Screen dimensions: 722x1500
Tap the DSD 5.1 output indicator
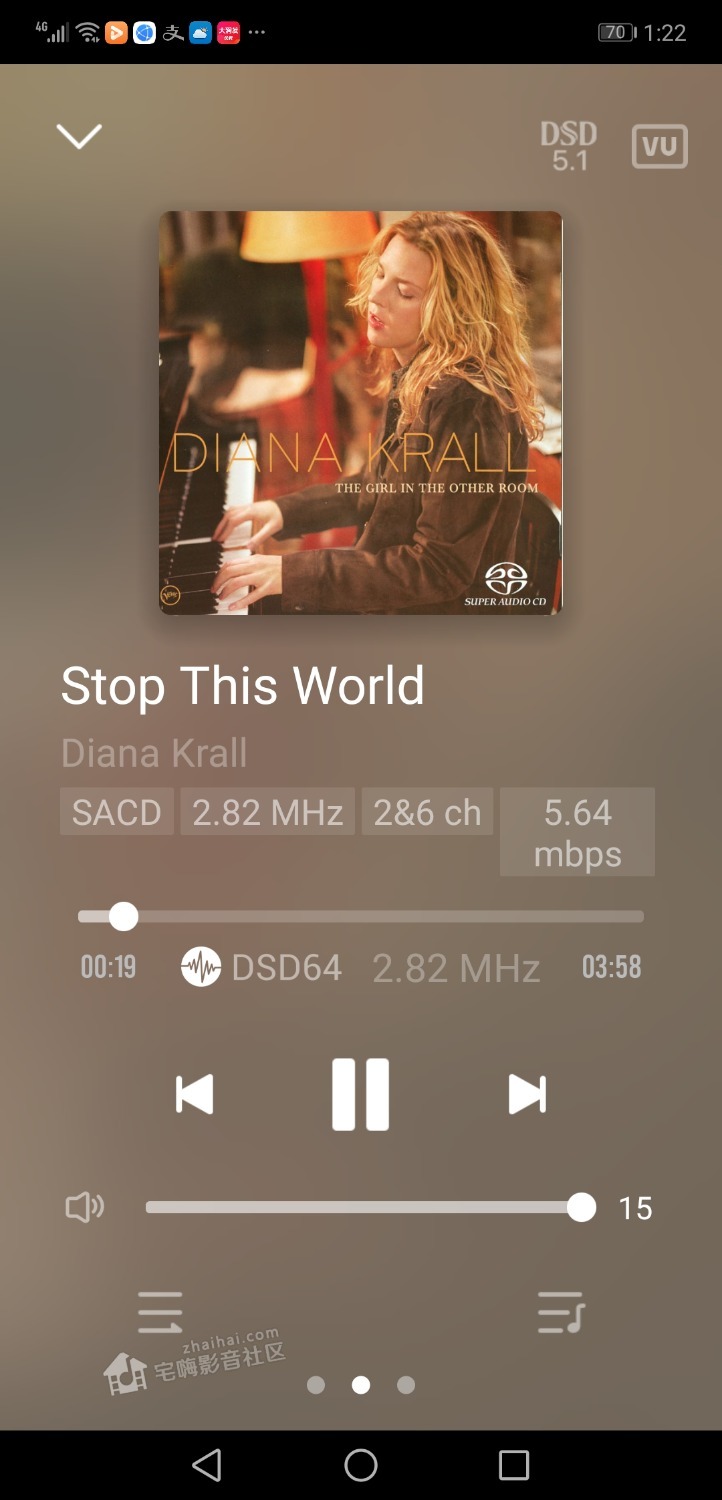tap(569, 146)
